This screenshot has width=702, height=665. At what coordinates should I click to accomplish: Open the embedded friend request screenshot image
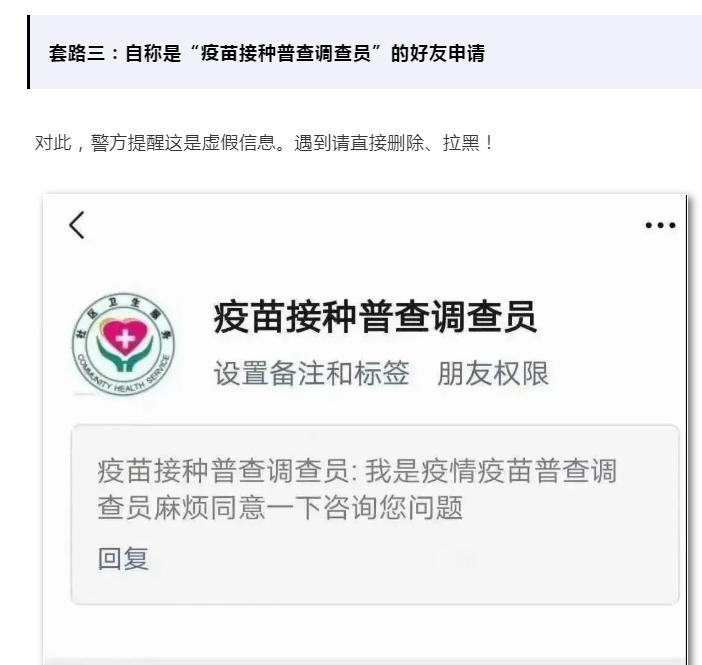point(365,430)
